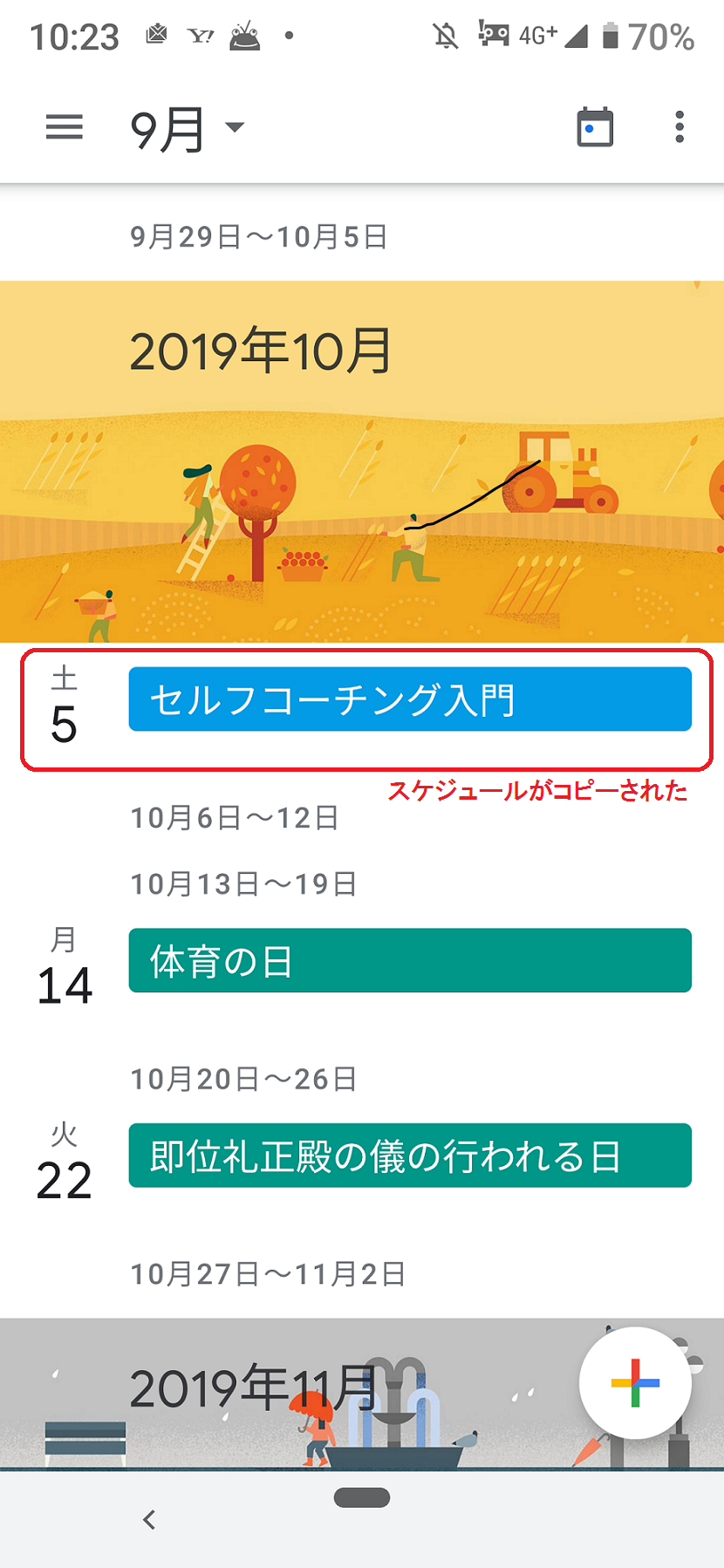This screenshot has width=724, height=1568.
Task: Open the 体育の日 holiday entry
Action: pos(410,961)
